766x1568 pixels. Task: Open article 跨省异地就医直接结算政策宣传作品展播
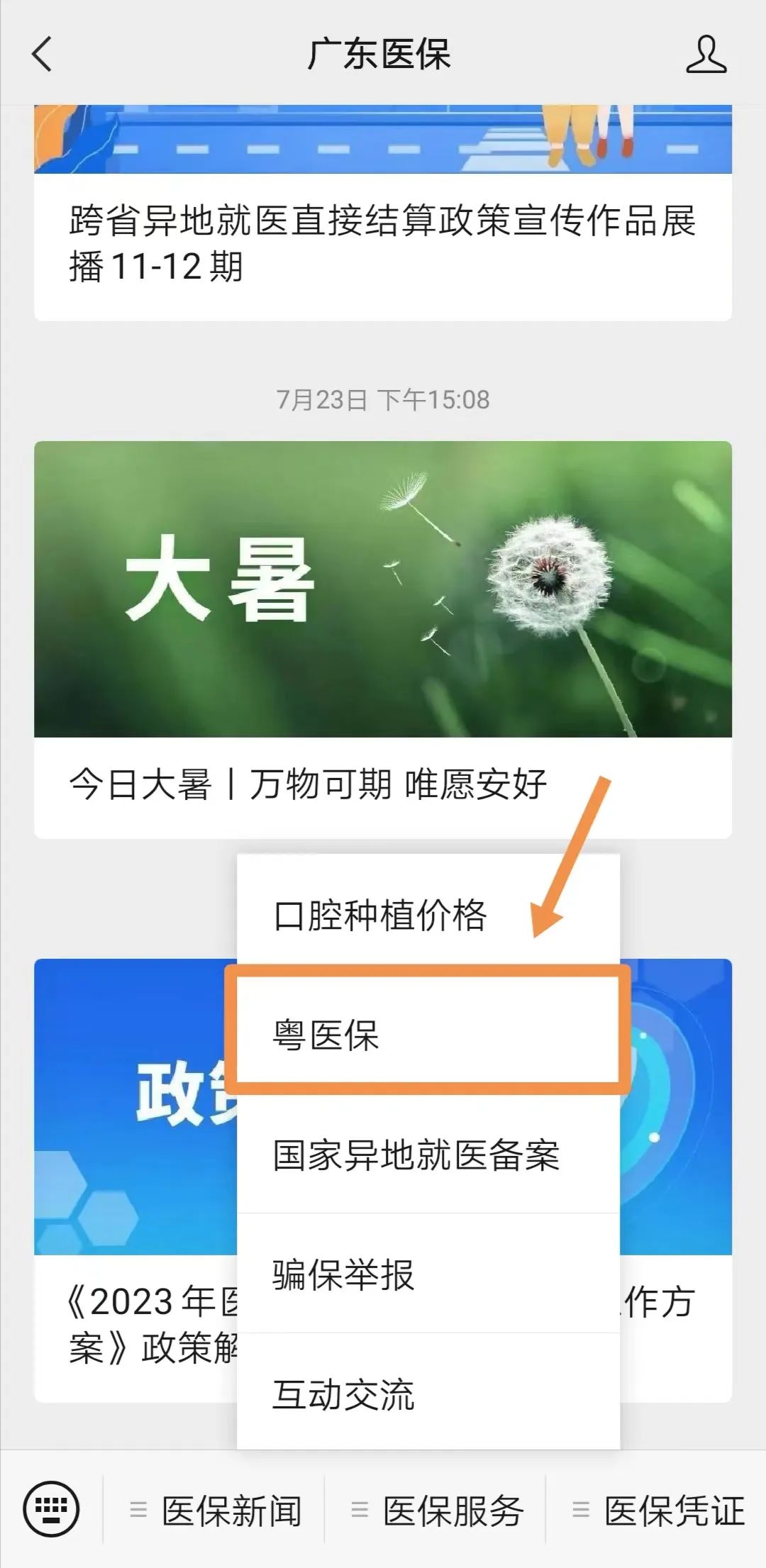coord(383,241)
